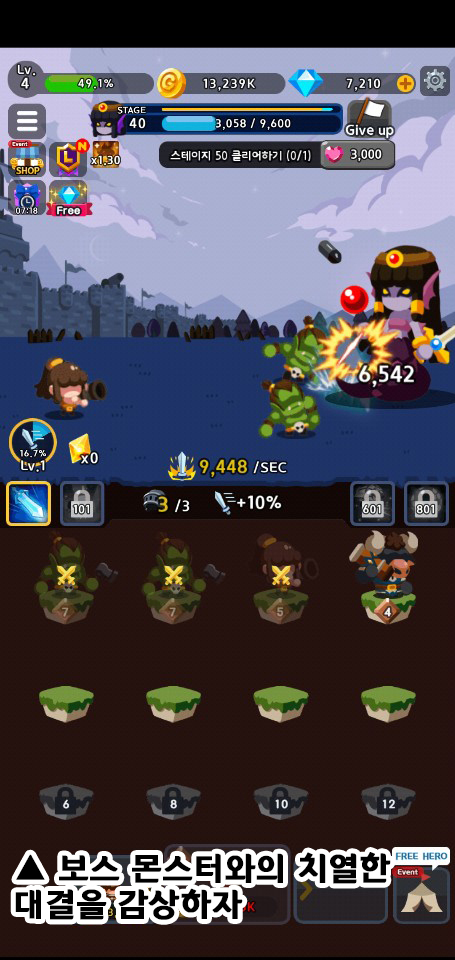Image resolution: width=455 pixels, height=960 pixels.
Task: Use the glowing blue sword skill slot
Action: click(x=28, y=504)
